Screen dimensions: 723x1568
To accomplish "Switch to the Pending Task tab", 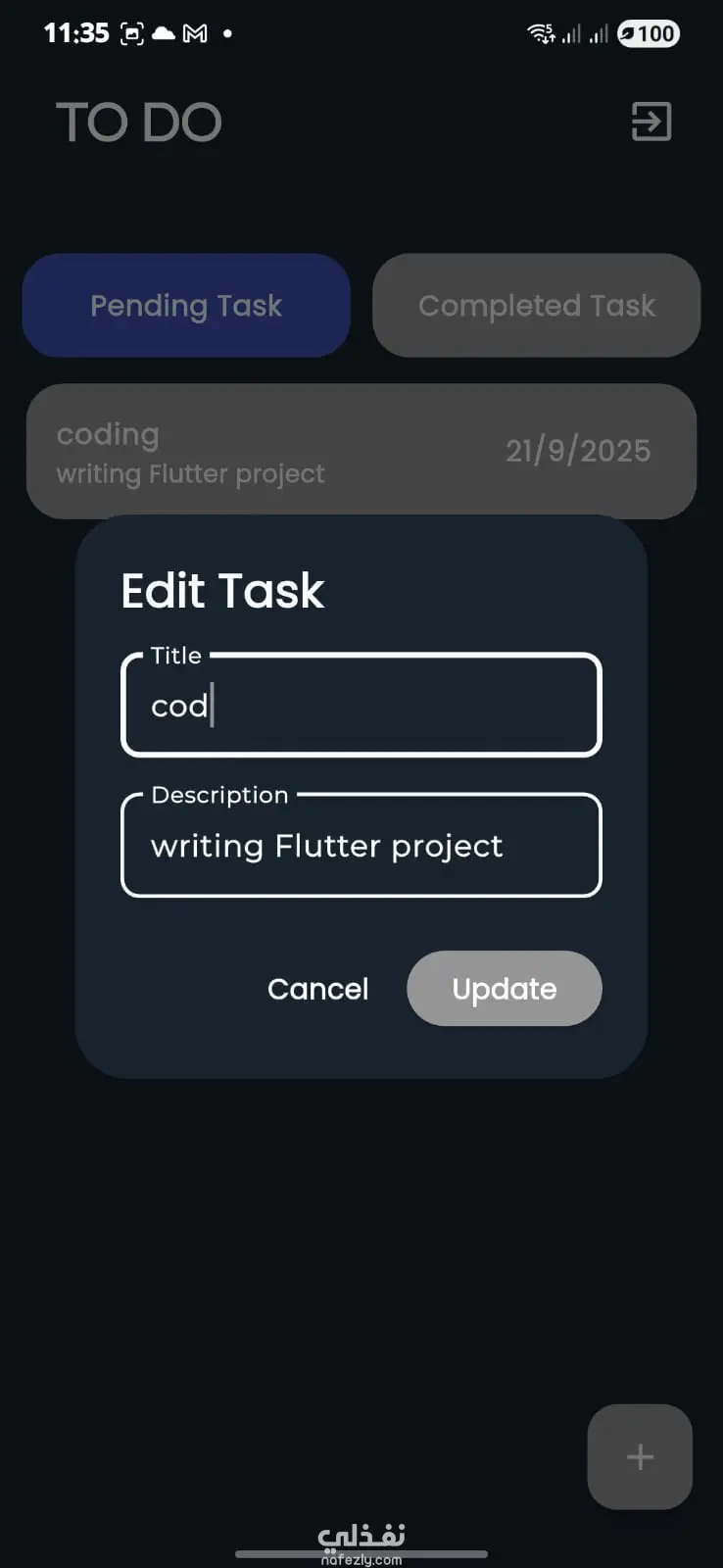I will 186,306.
